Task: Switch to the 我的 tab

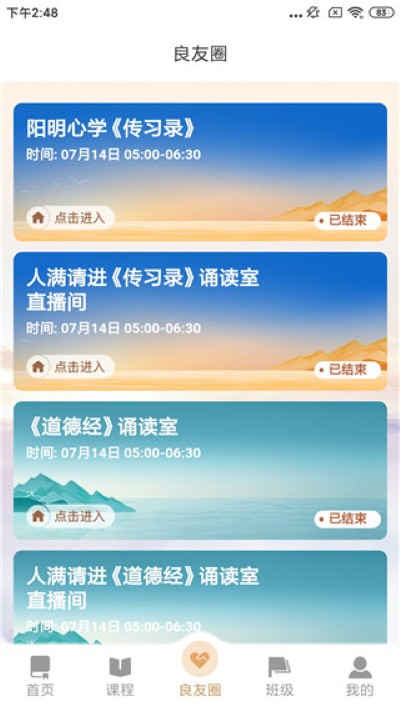Action: [360, 677]
